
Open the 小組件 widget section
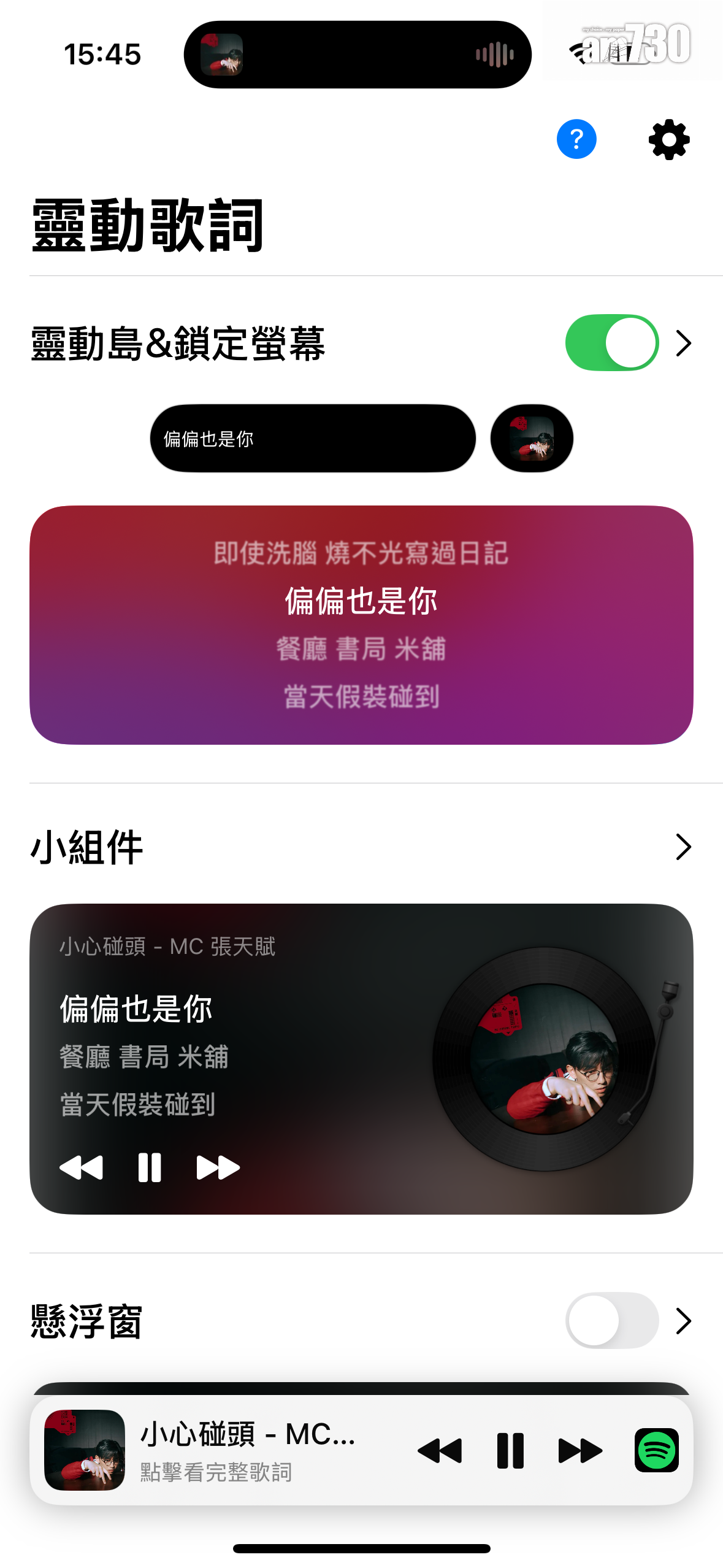tap(683, 847)
